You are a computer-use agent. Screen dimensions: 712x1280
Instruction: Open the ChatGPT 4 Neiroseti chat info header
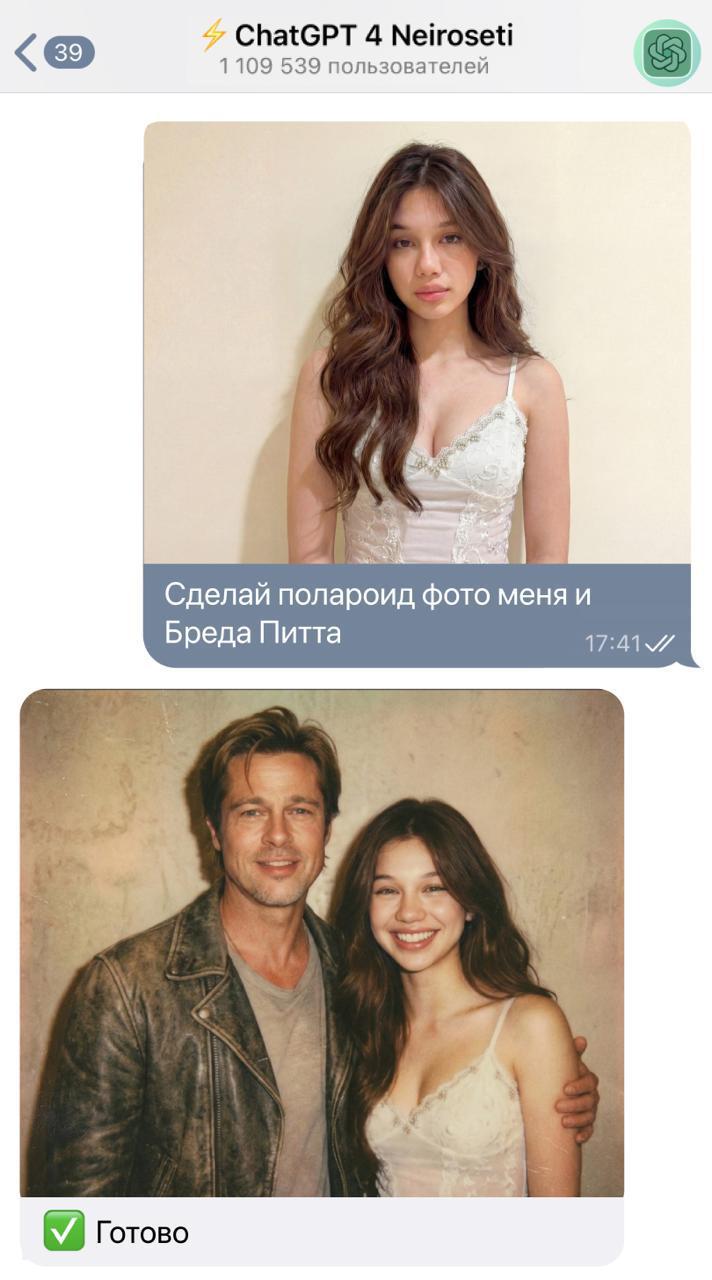point(356,50)
